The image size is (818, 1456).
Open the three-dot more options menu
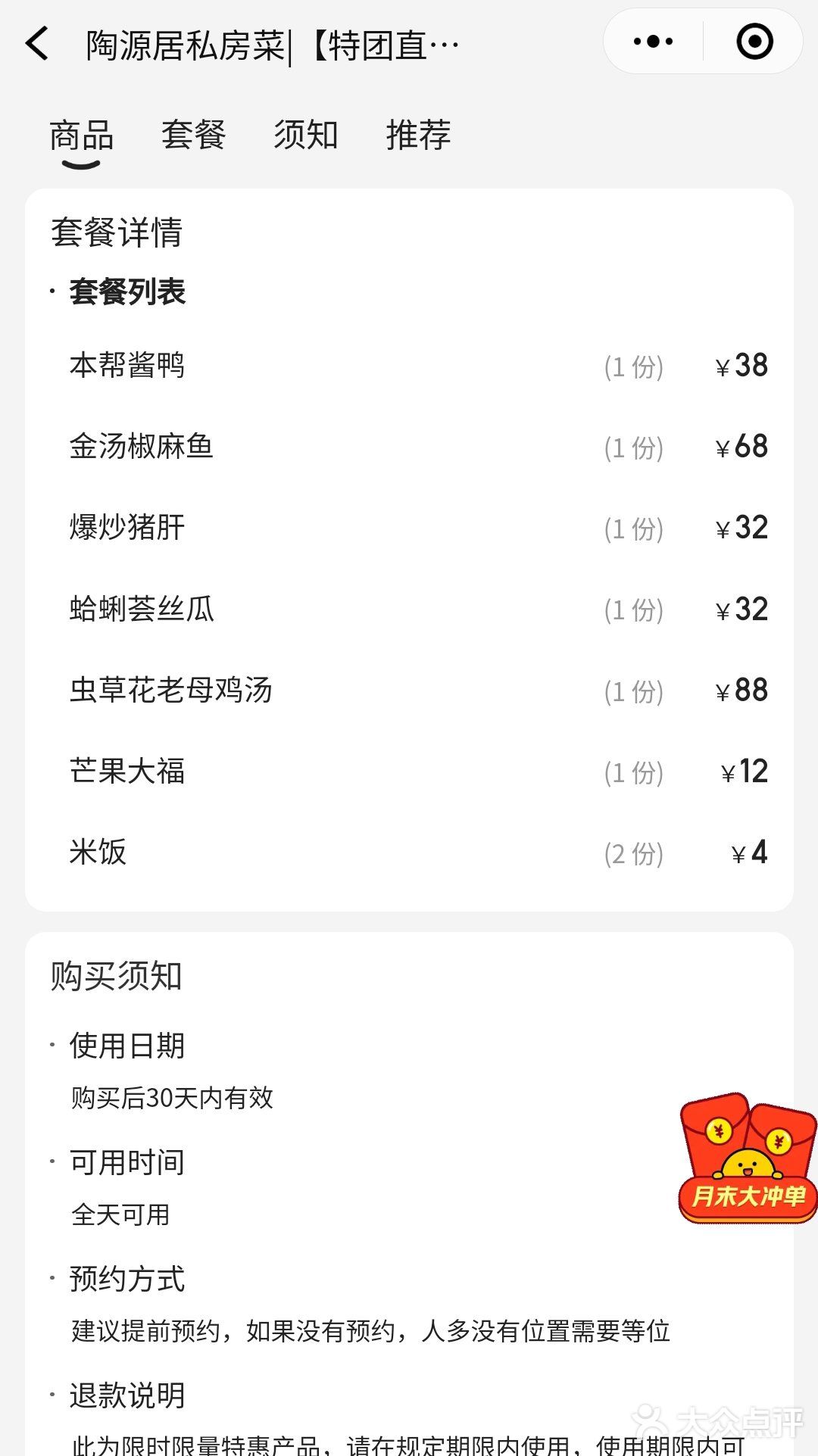point(651,42)
